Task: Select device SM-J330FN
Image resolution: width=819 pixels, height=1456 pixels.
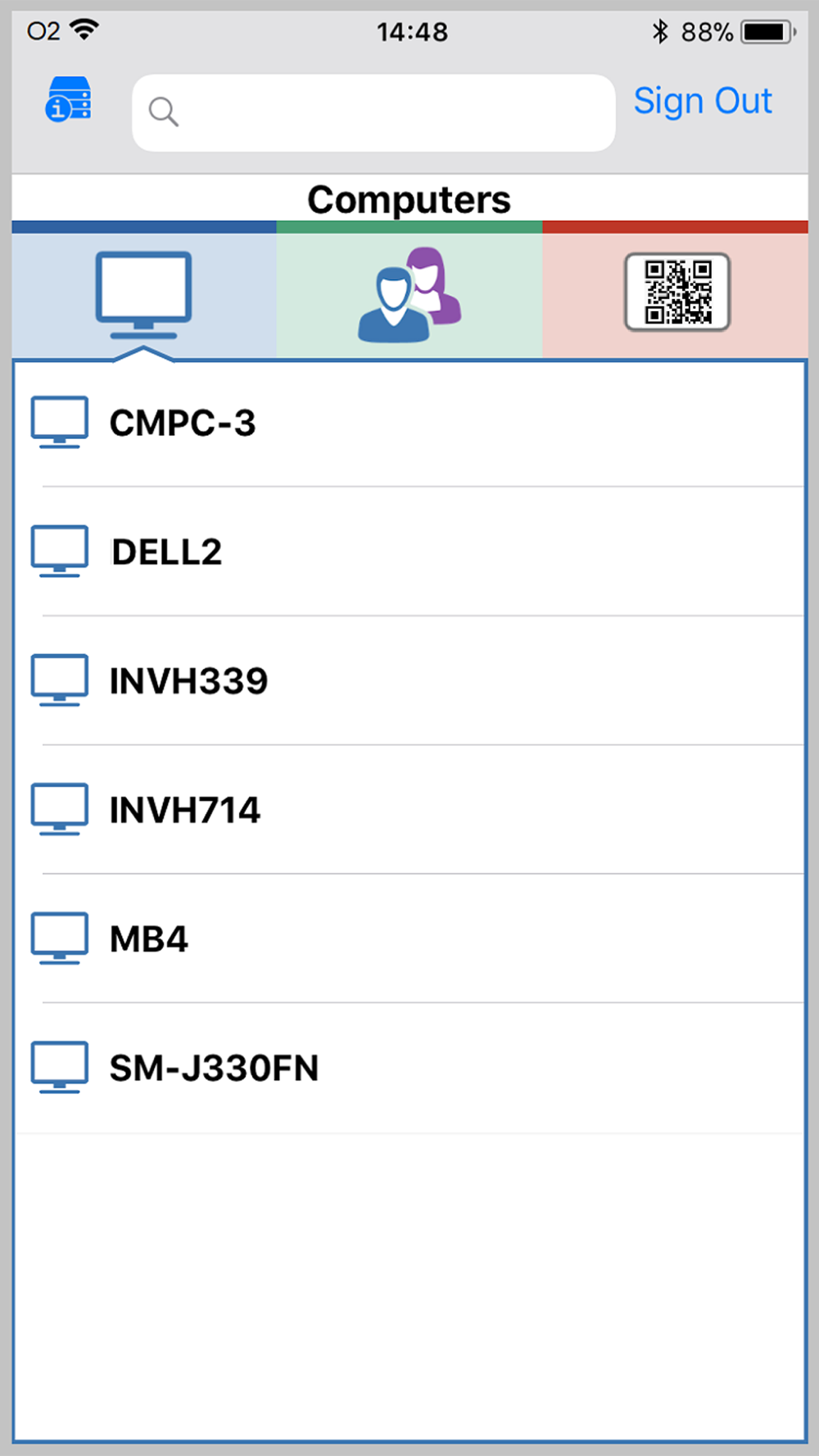Action: tap(409, 1068)
